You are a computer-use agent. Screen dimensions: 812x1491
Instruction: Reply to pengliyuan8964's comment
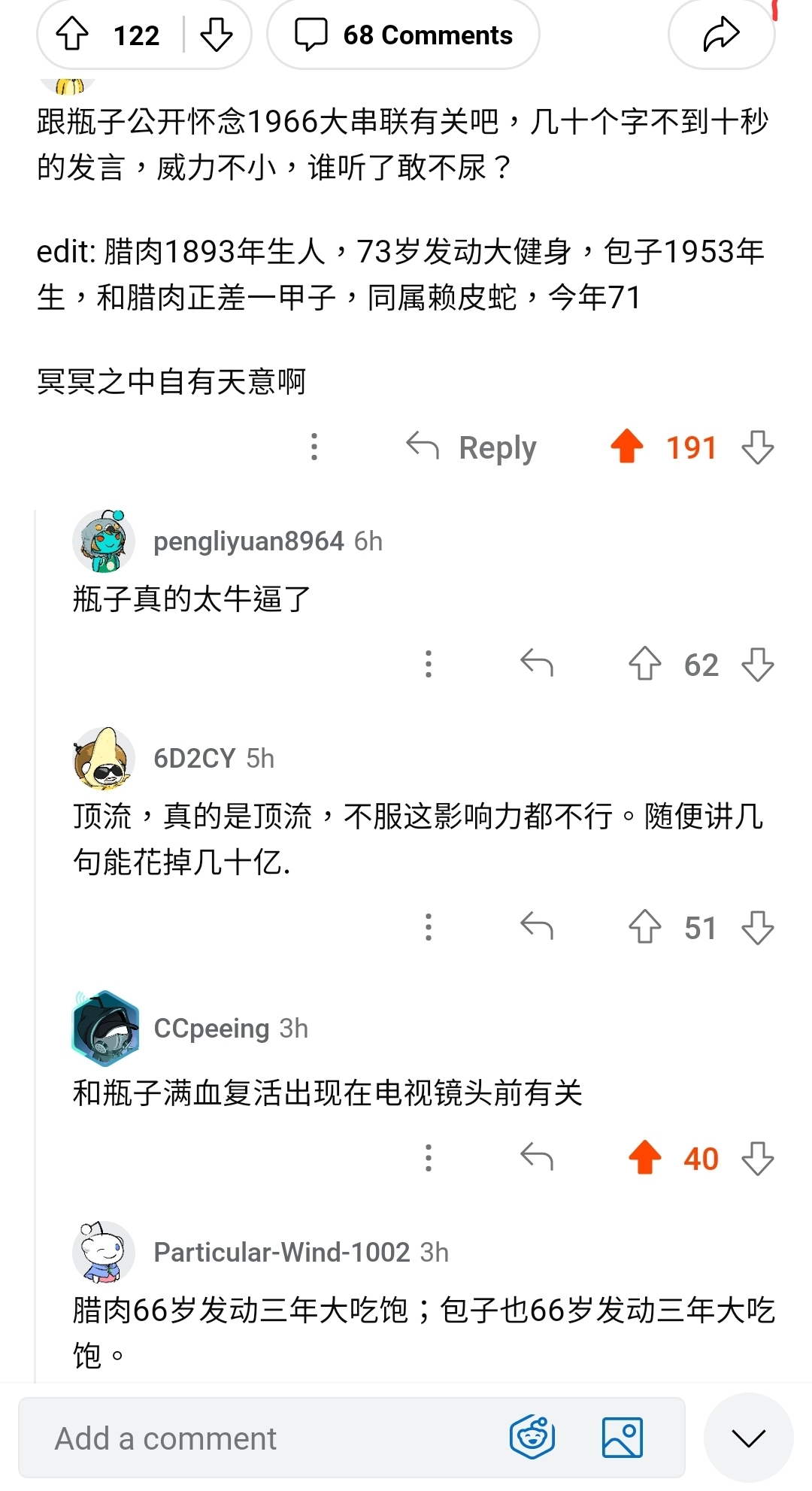coord(537,664)
